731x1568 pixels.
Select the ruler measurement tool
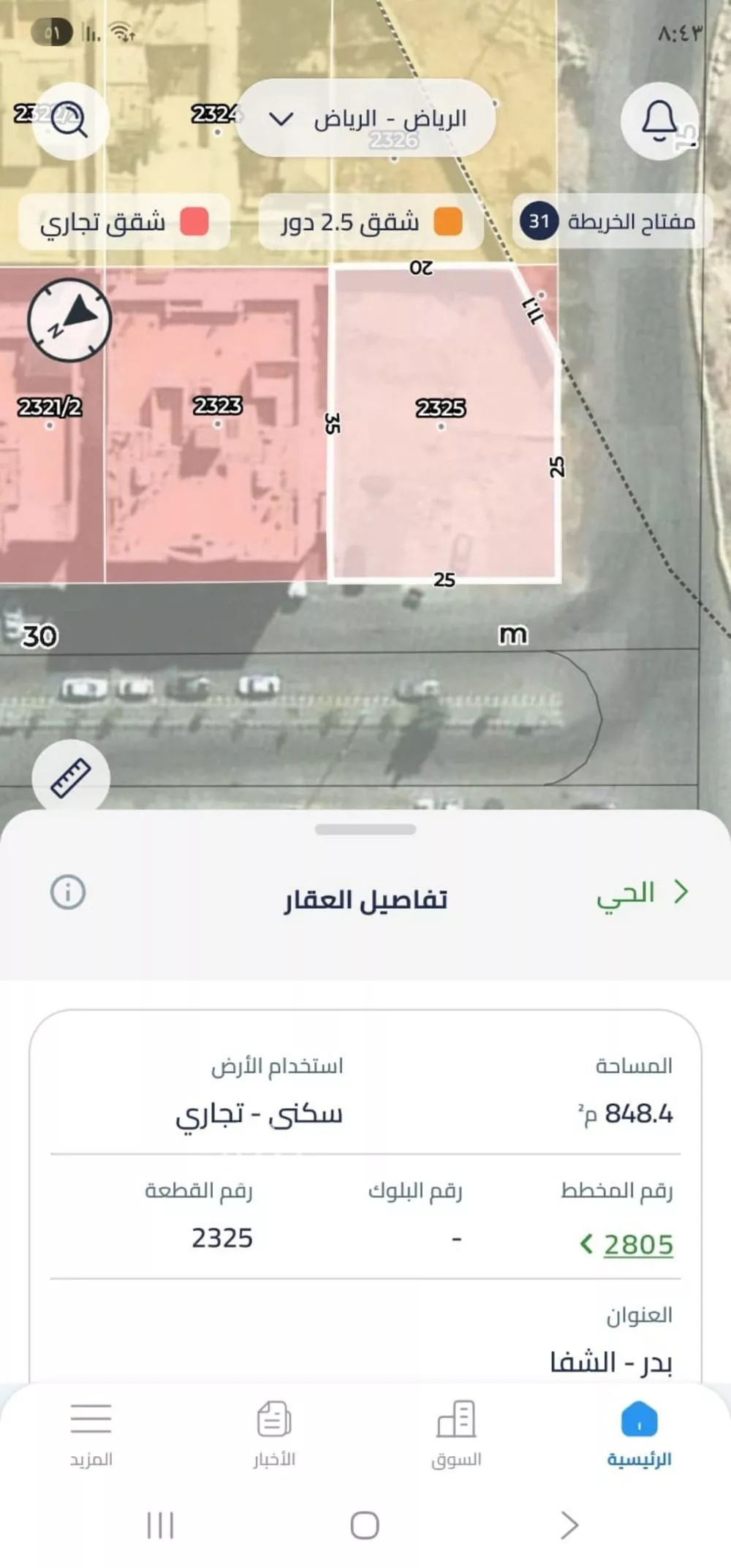[x=71, y=777]
